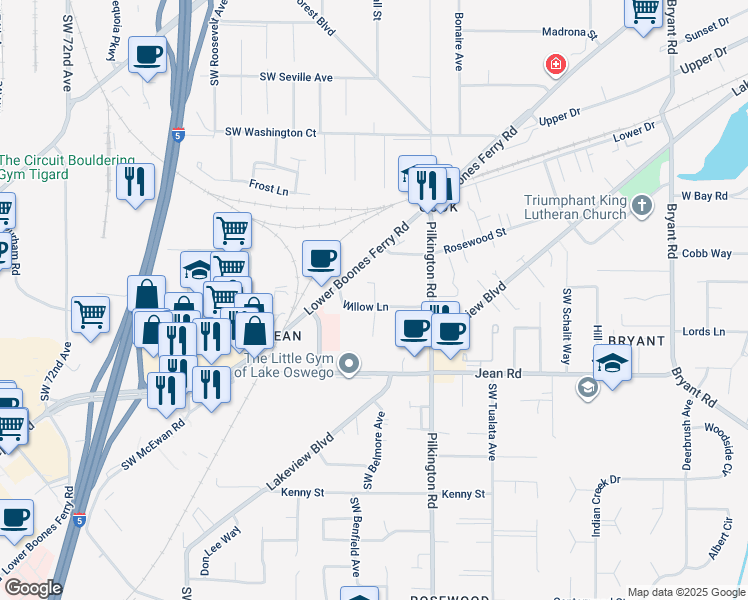
Task: Open the red hospital marker near Madrona St
Action: pos(554,66)
